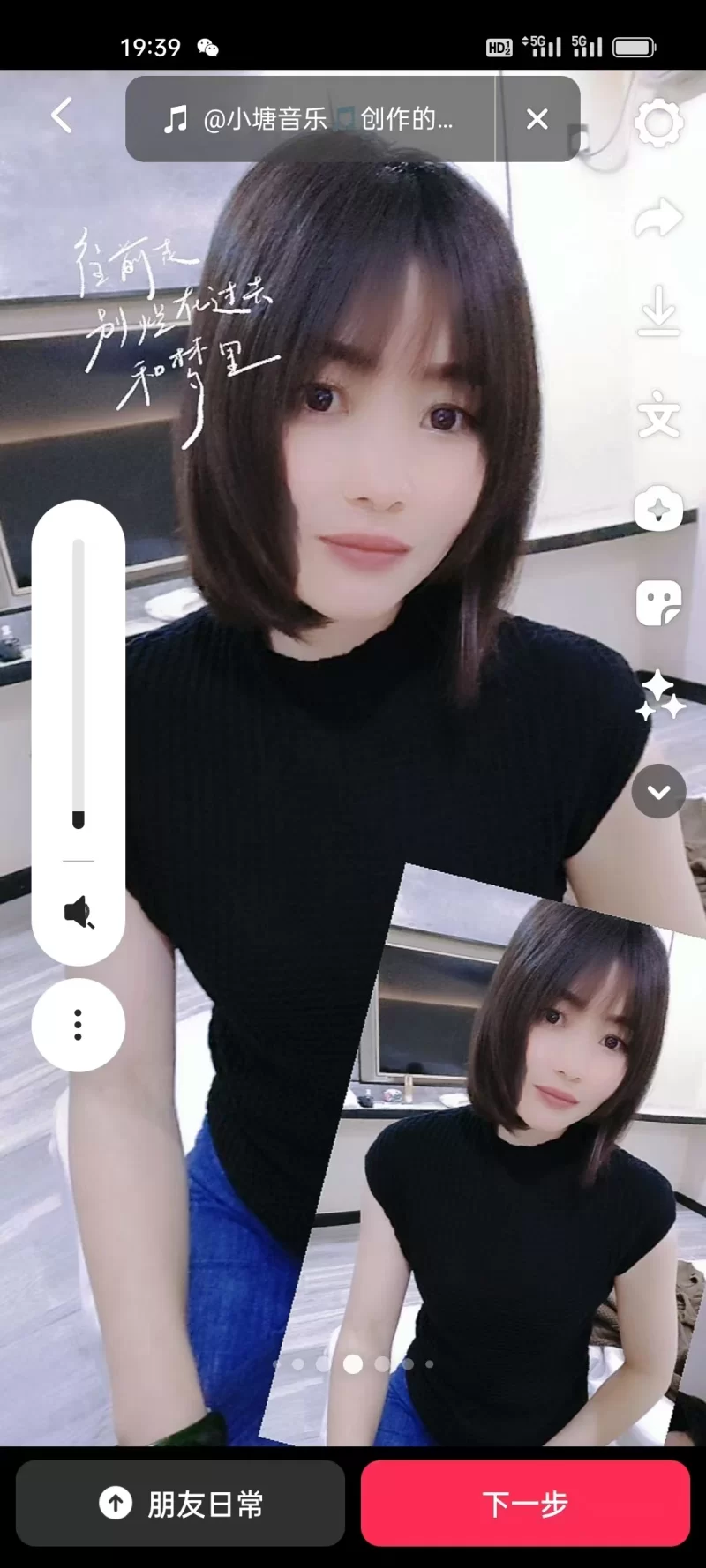Toggle volume using the speaker button
Screen dimensions: 706x1568
point(79,913)
